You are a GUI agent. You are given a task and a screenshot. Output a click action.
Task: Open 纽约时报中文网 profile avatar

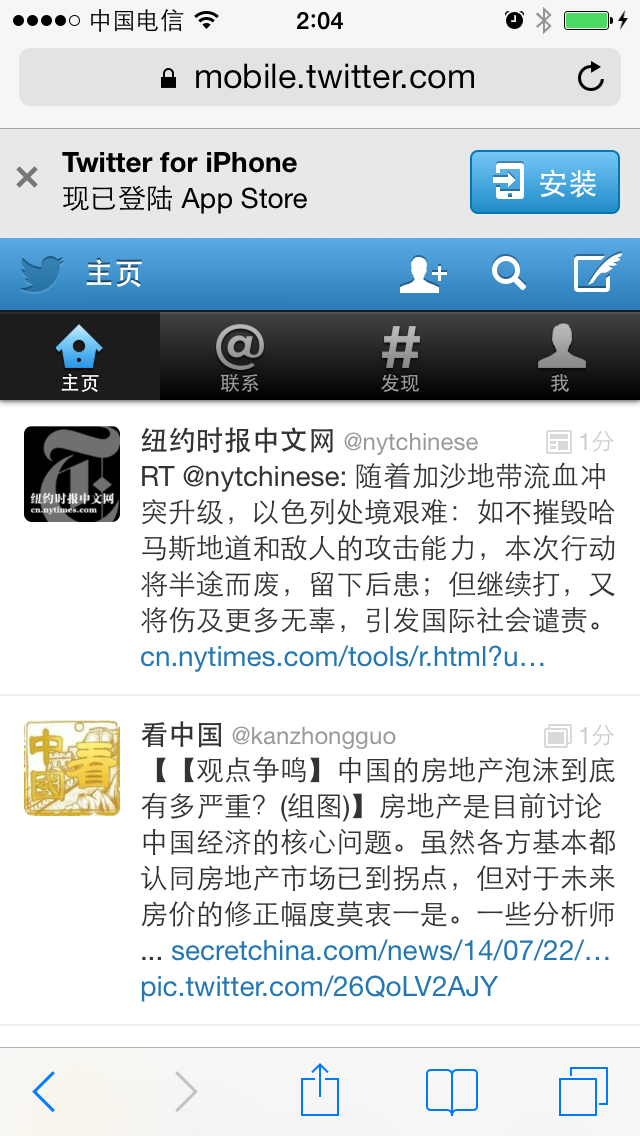[x=72, y=474]
